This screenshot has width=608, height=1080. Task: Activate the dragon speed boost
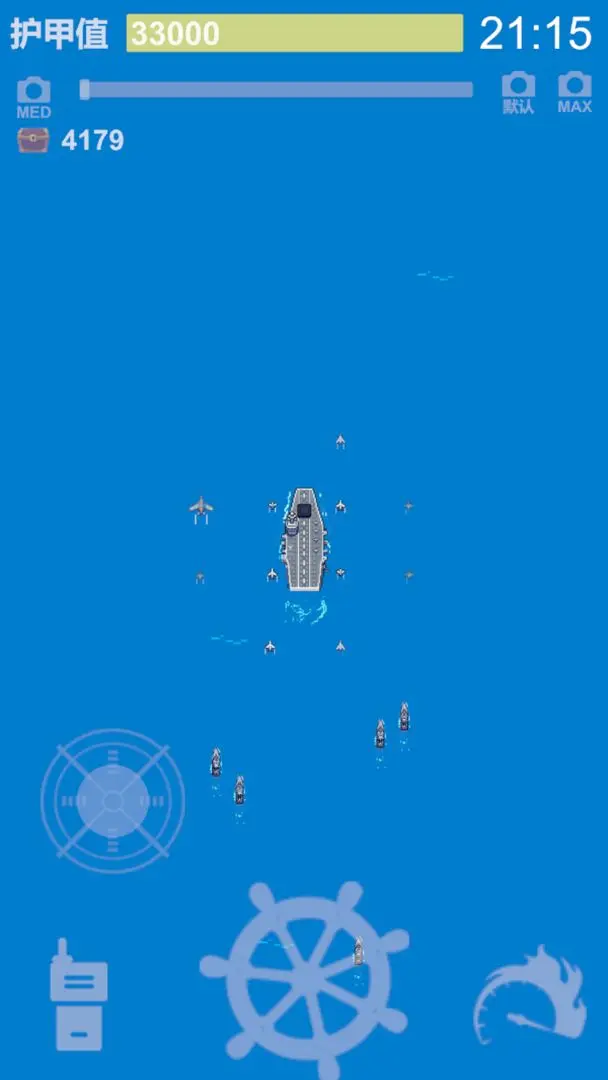coord(531,996)
